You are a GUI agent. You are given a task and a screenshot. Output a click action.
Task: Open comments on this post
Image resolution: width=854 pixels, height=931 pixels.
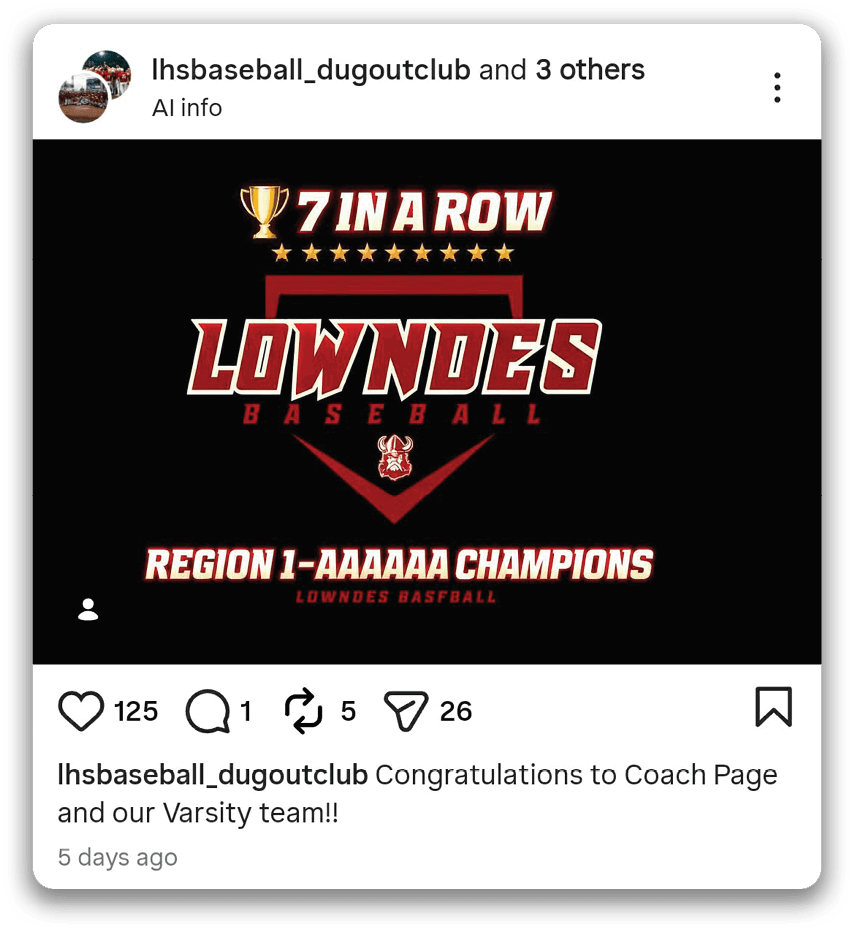(207, 711)
